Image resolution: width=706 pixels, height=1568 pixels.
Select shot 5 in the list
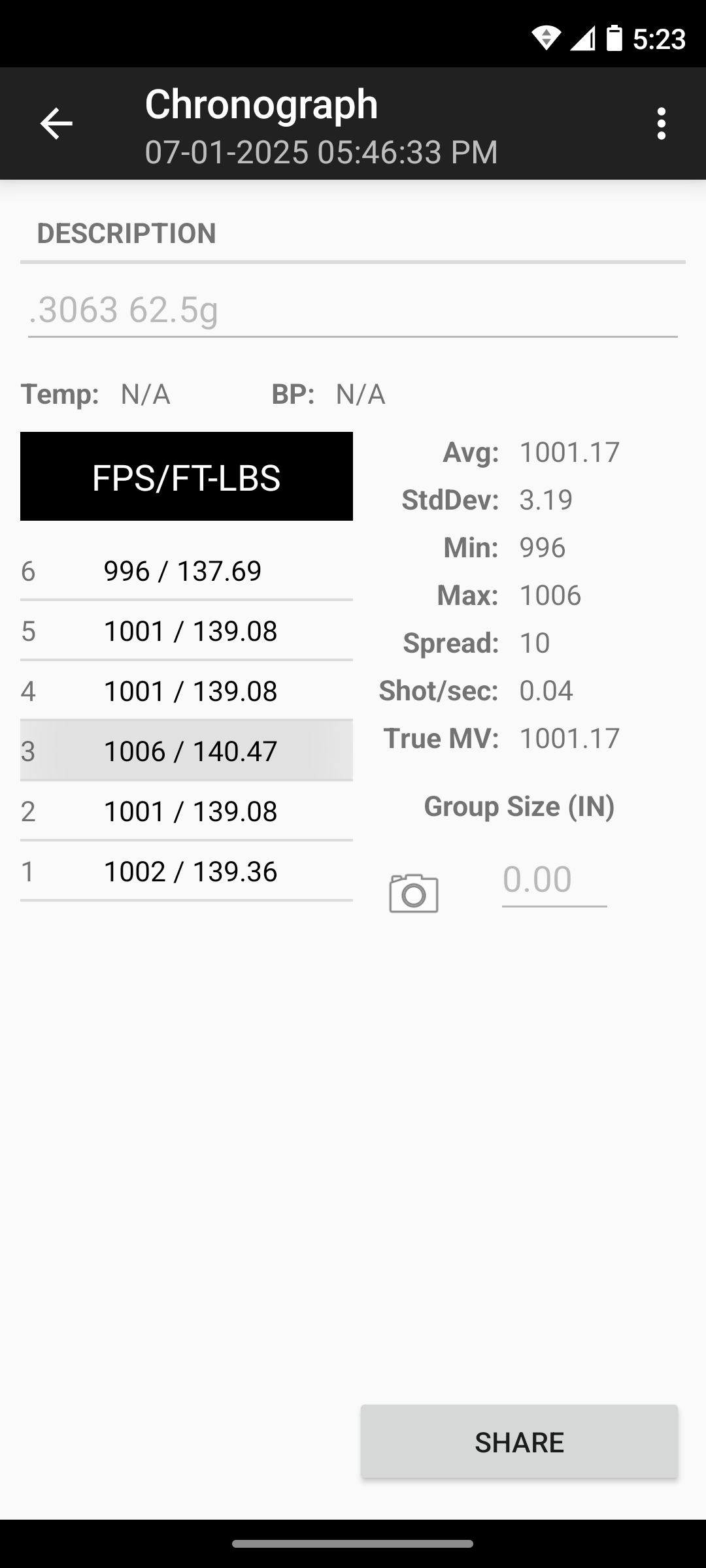[186, 631]
